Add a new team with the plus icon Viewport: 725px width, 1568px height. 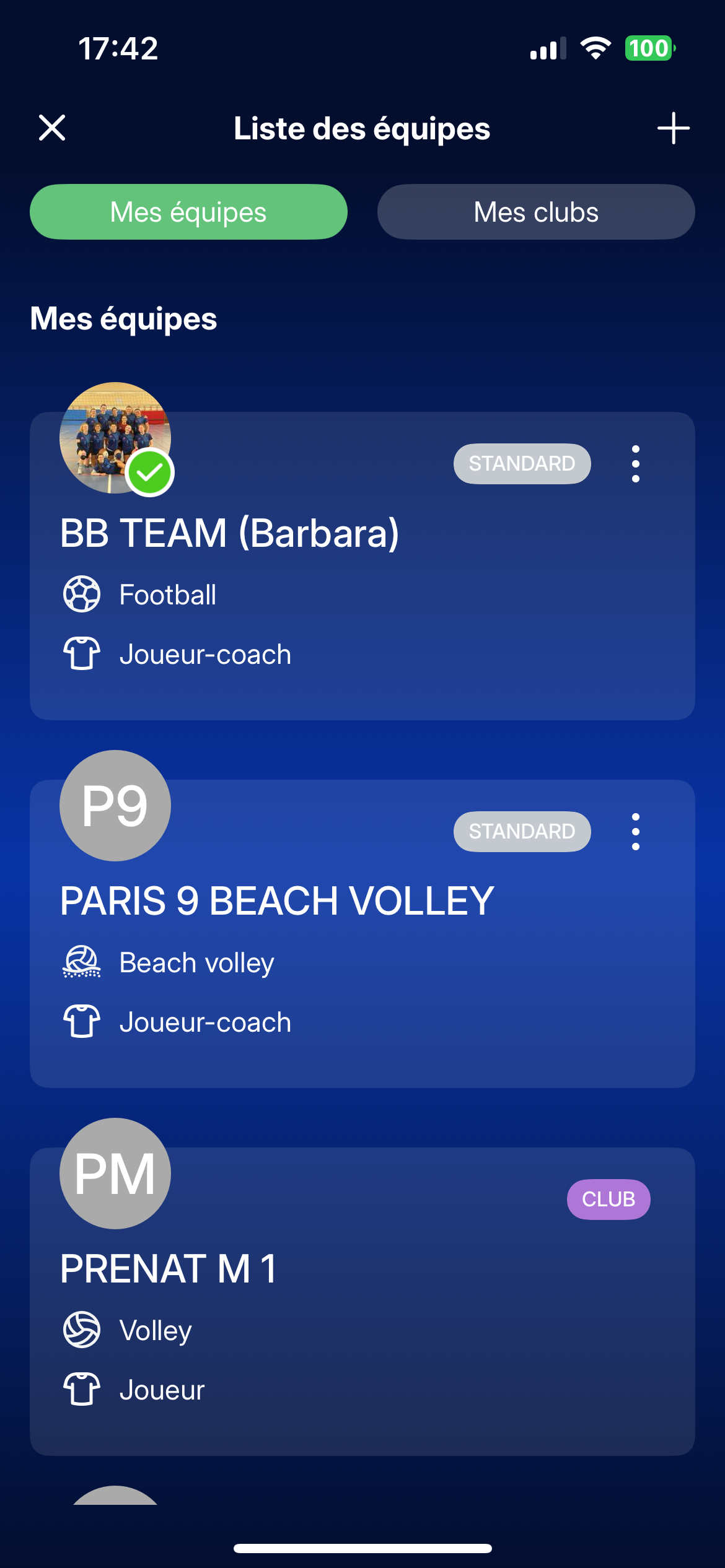673,128
